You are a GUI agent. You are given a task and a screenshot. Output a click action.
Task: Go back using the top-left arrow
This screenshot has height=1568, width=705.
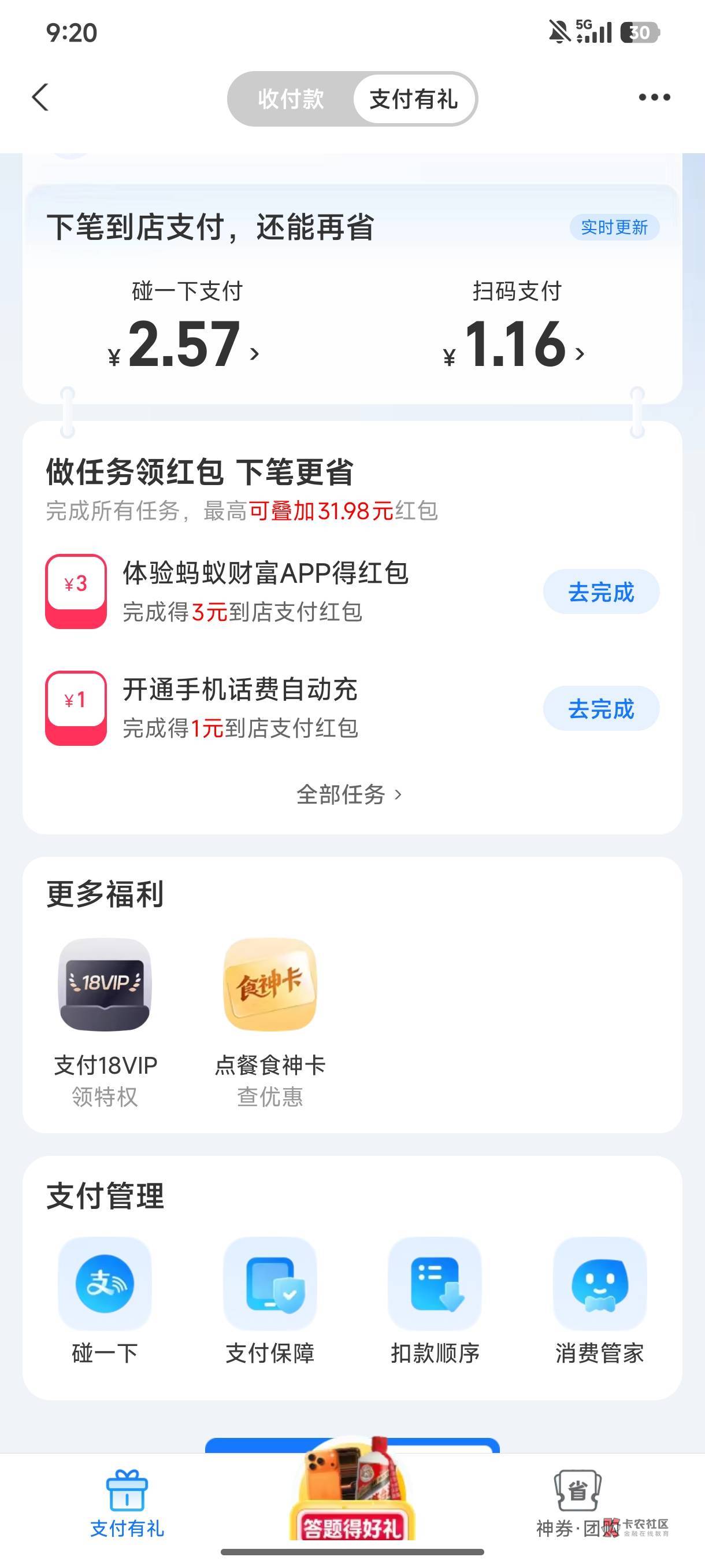(40, 97)
